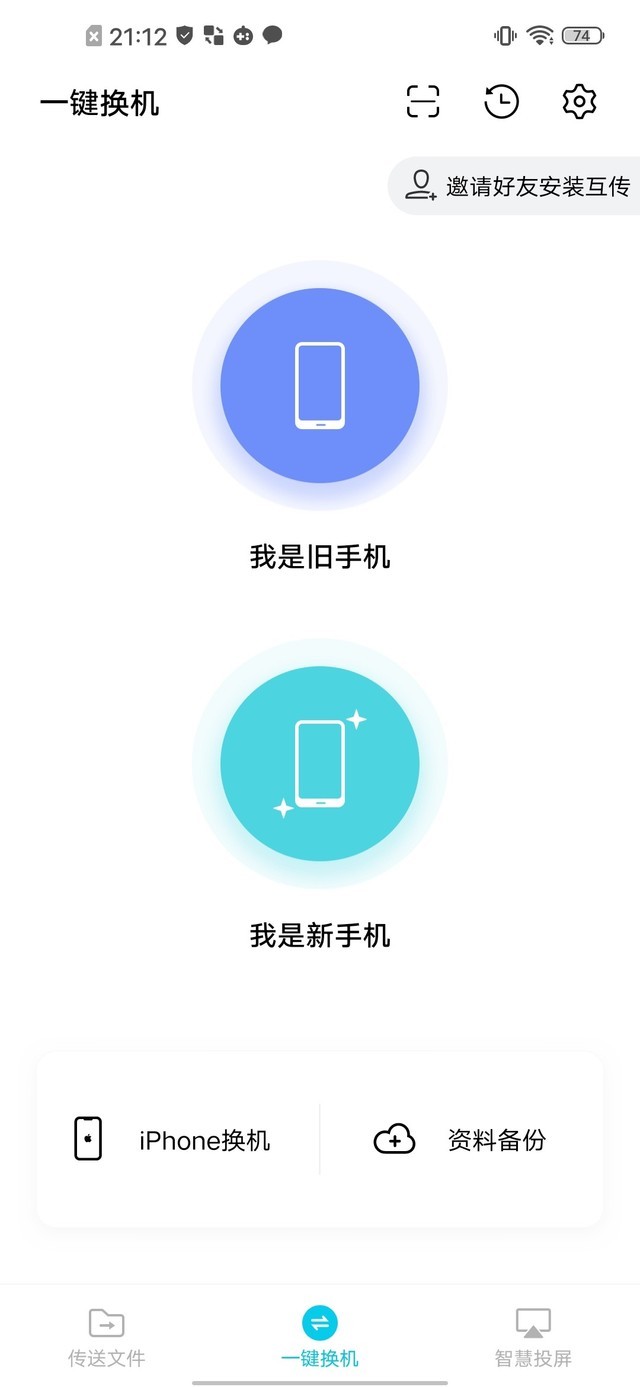Switch to the 传送文件 tab
The width and height of the screenshot is (640, 1387).
107,1337
